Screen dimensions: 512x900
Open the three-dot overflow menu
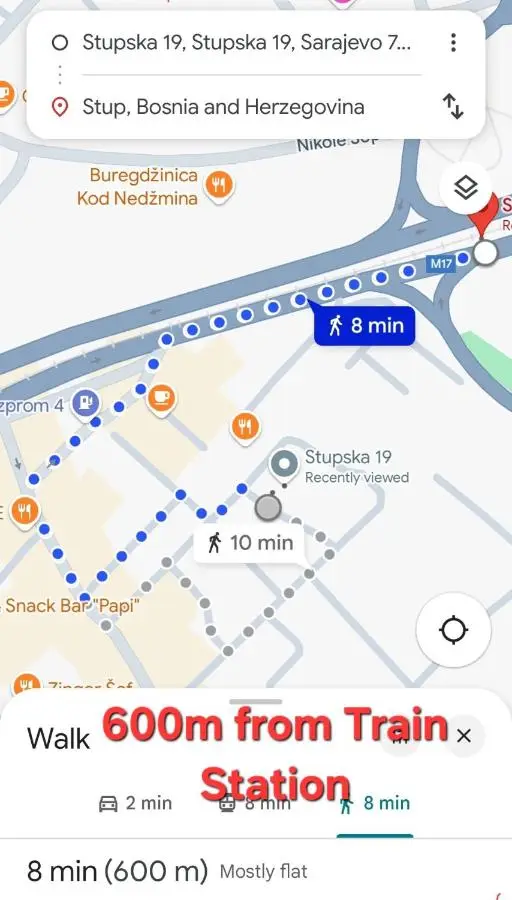453,42
